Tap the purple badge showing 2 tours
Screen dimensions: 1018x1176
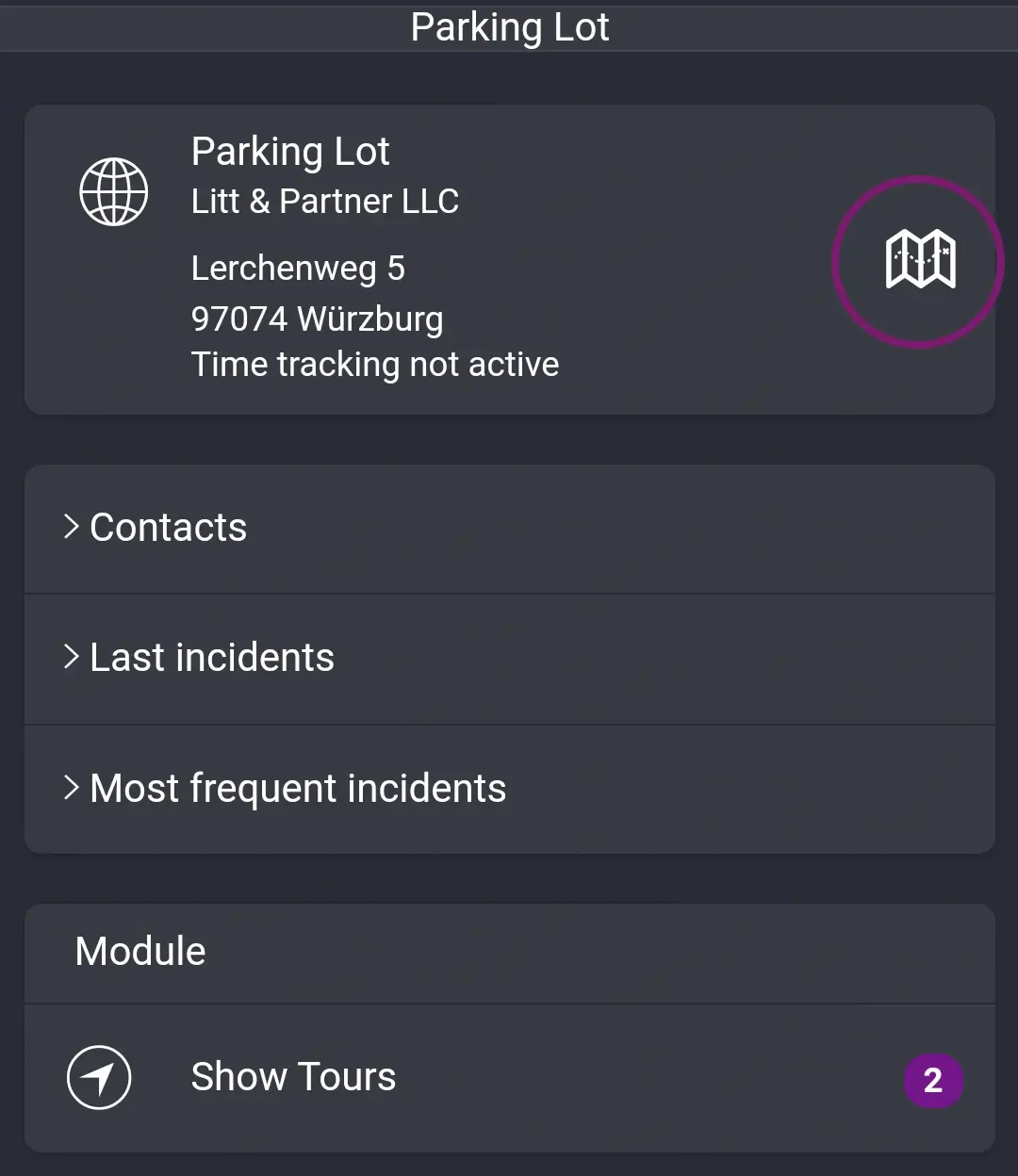(933, 1081)
